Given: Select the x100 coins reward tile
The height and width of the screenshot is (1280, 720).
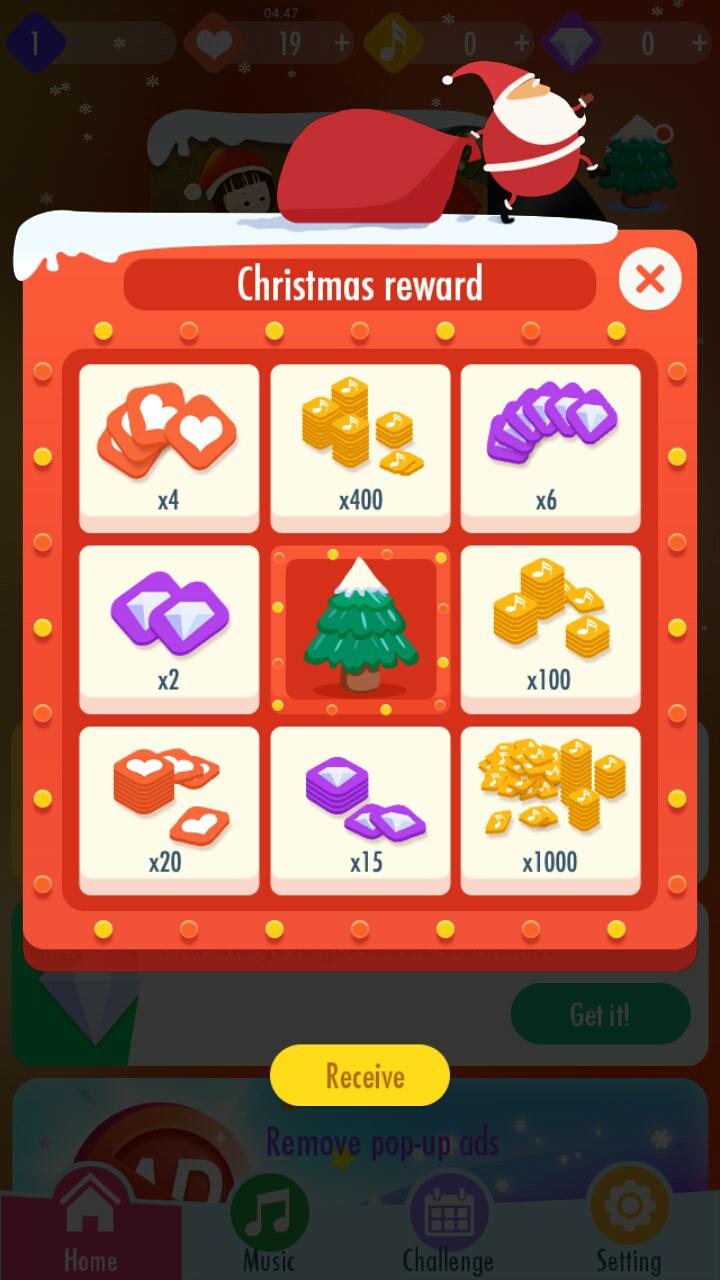Looking at the screenshot, I should 550,625.
